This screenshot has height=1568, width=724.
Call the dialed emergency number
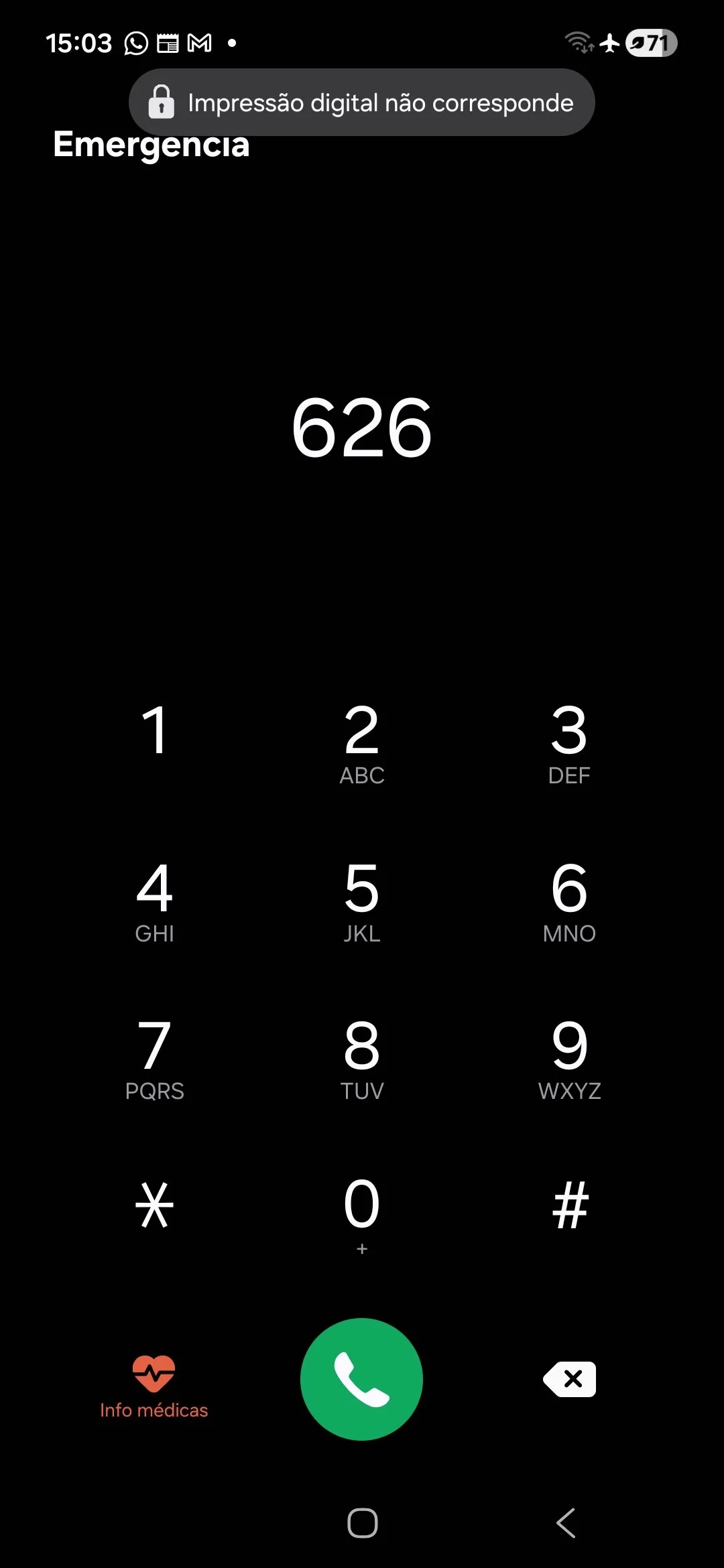pos(362,1379)
